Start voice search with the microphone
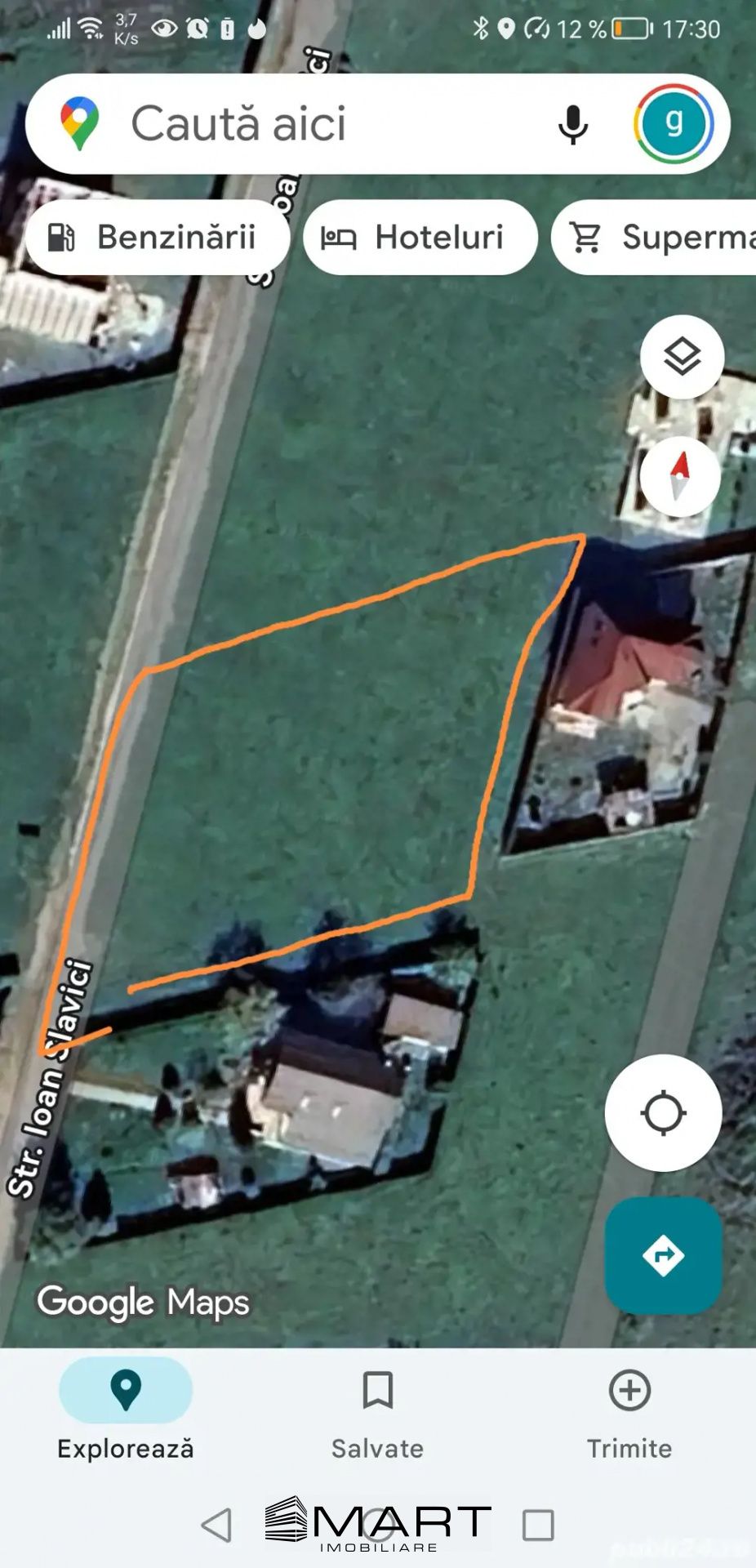The height and width of the screenshot is (1568, 756). (573, 125)
